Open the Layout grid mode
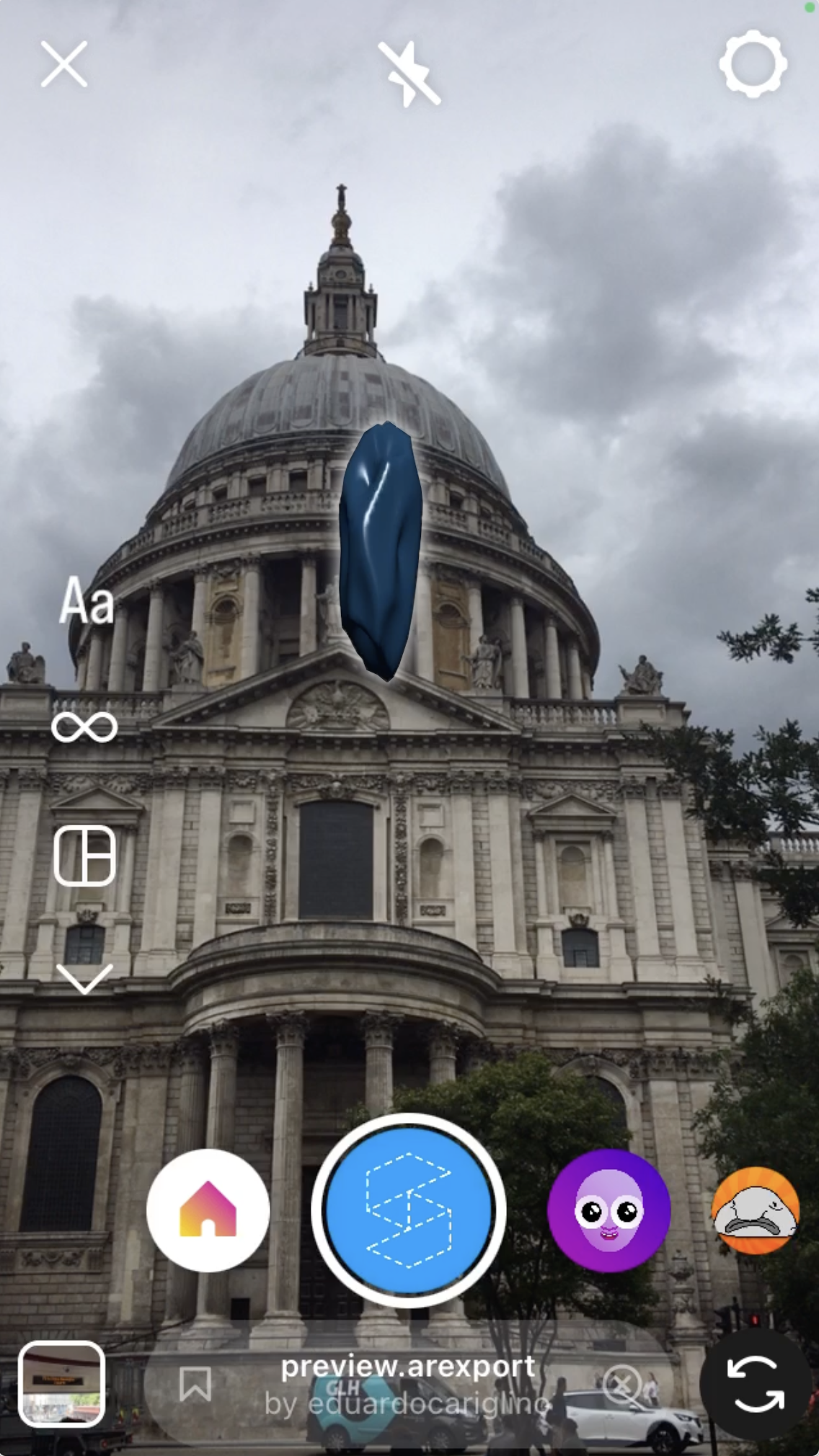Image resolution: width=819 pixels, height=1456 pixels. coord(84,856)
